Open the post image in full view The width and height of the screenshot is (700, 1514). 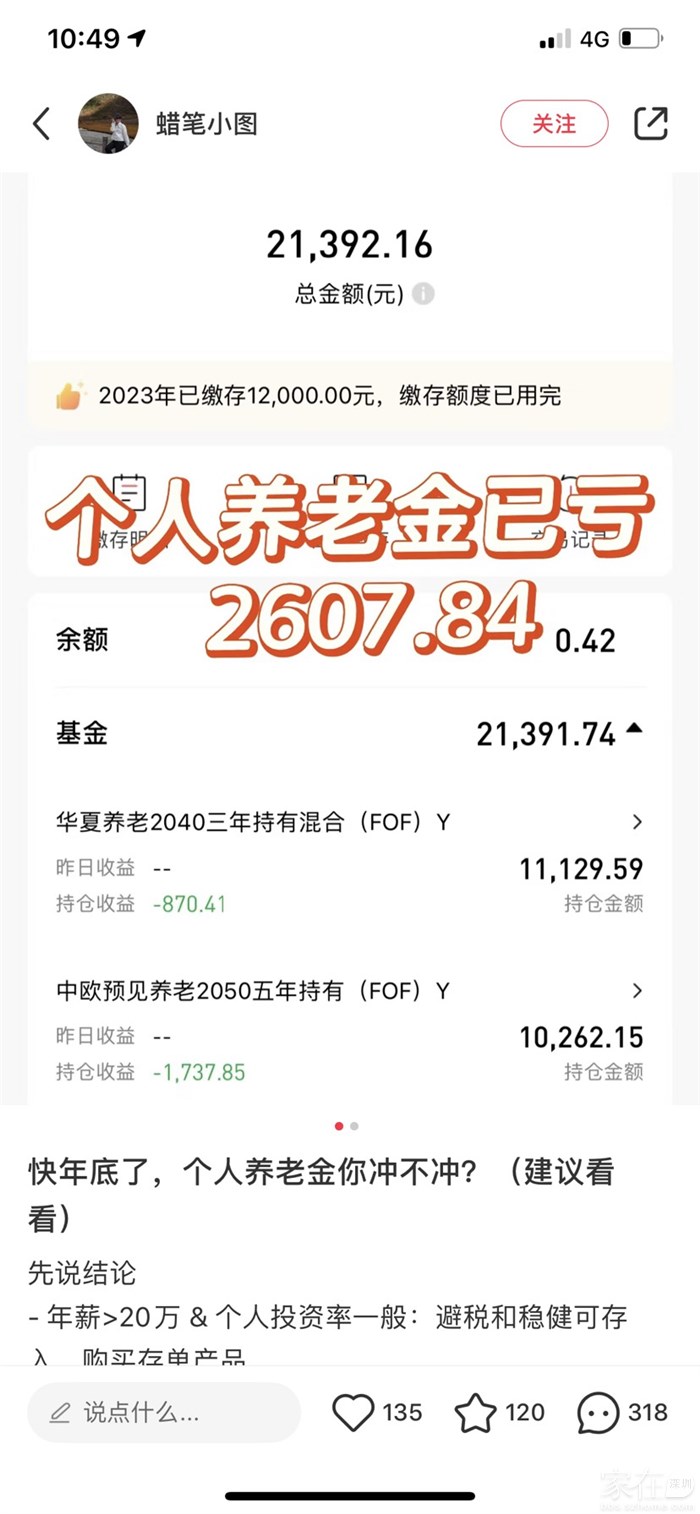tap(350, 640)
